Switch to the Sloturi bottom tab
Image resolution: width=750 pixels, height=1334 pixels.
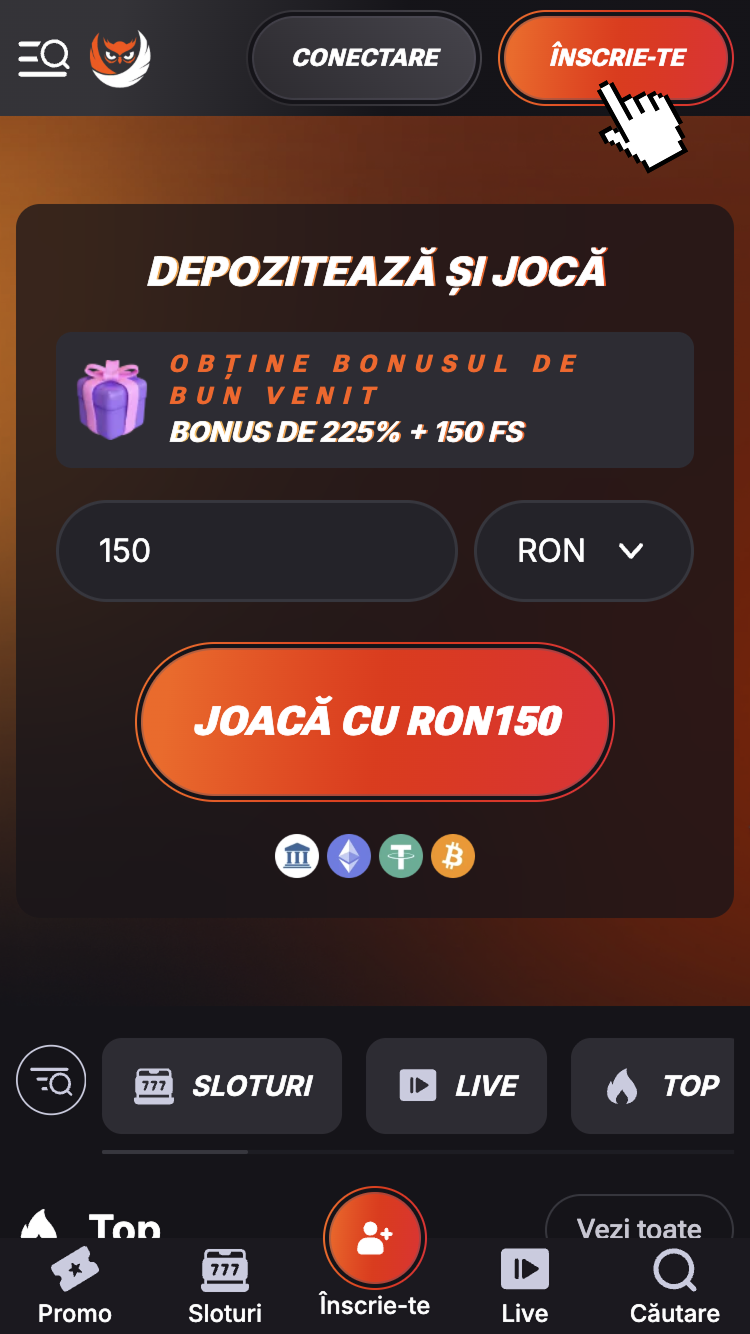coord(225,1287)
